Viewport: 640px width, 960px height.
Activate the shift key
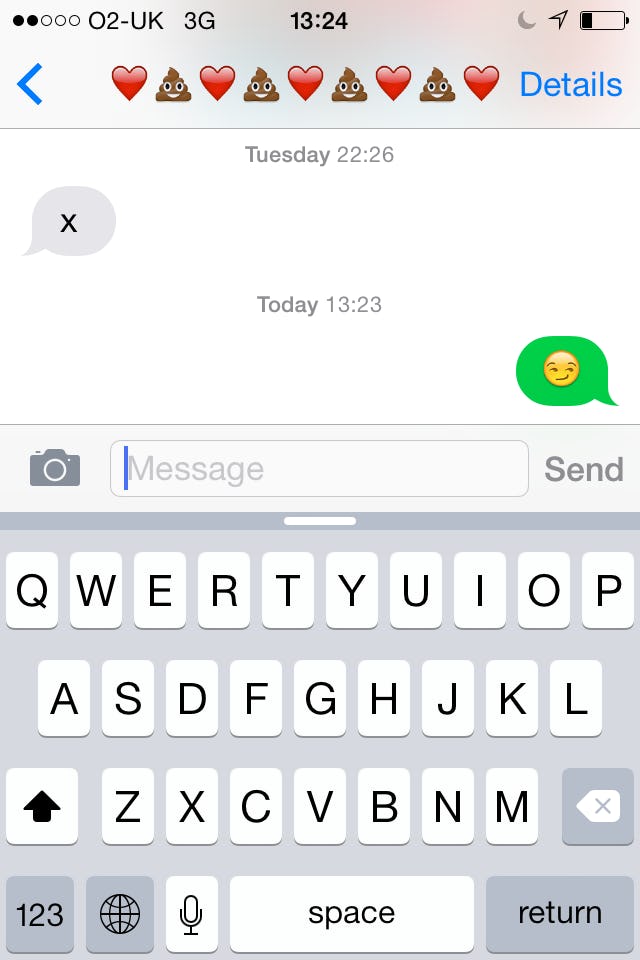coord(42,806)
